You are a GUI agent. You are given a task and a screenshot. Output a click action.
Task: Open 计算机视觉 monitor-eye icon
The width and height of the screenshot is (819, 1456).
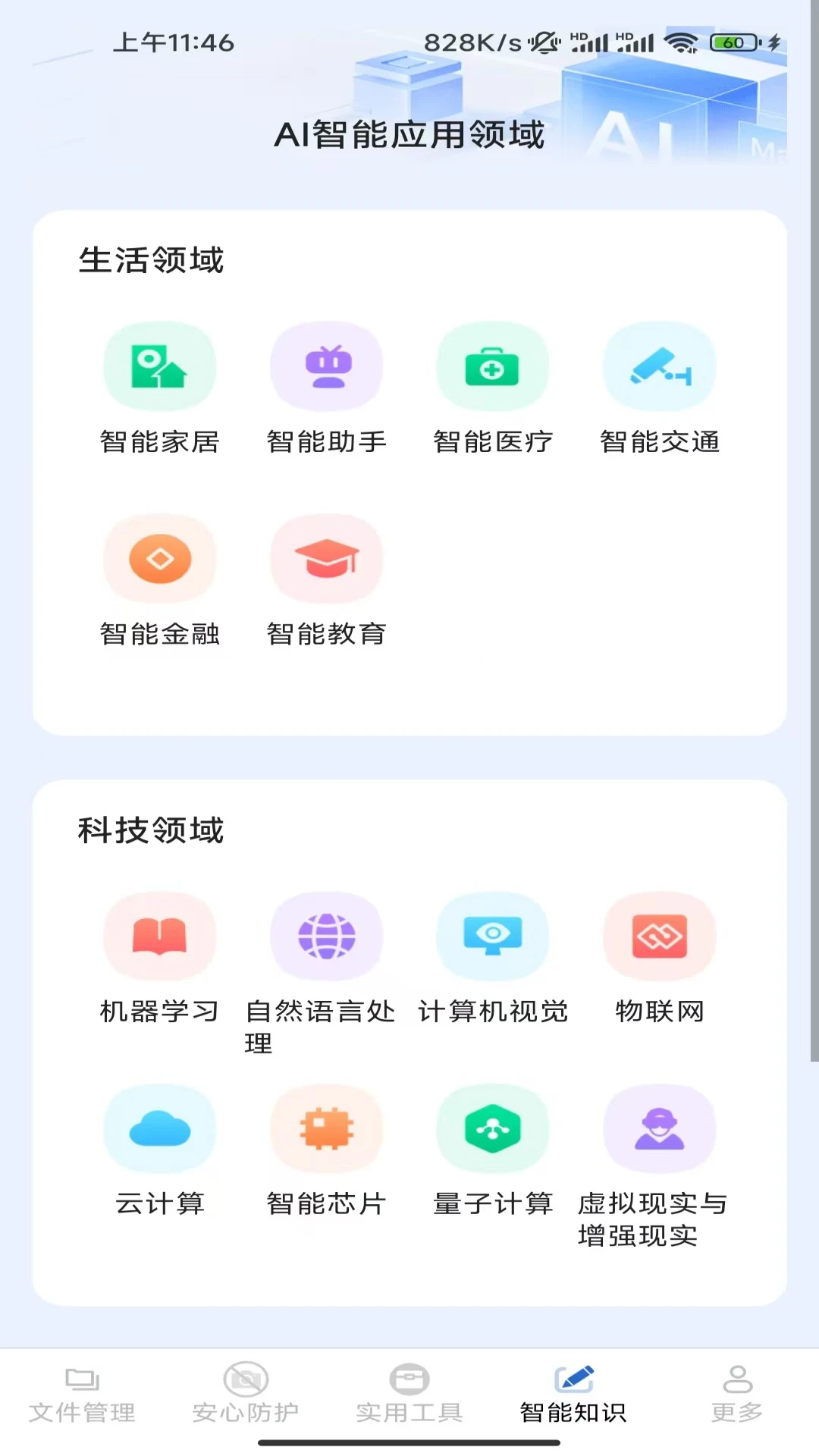(493, 937)
